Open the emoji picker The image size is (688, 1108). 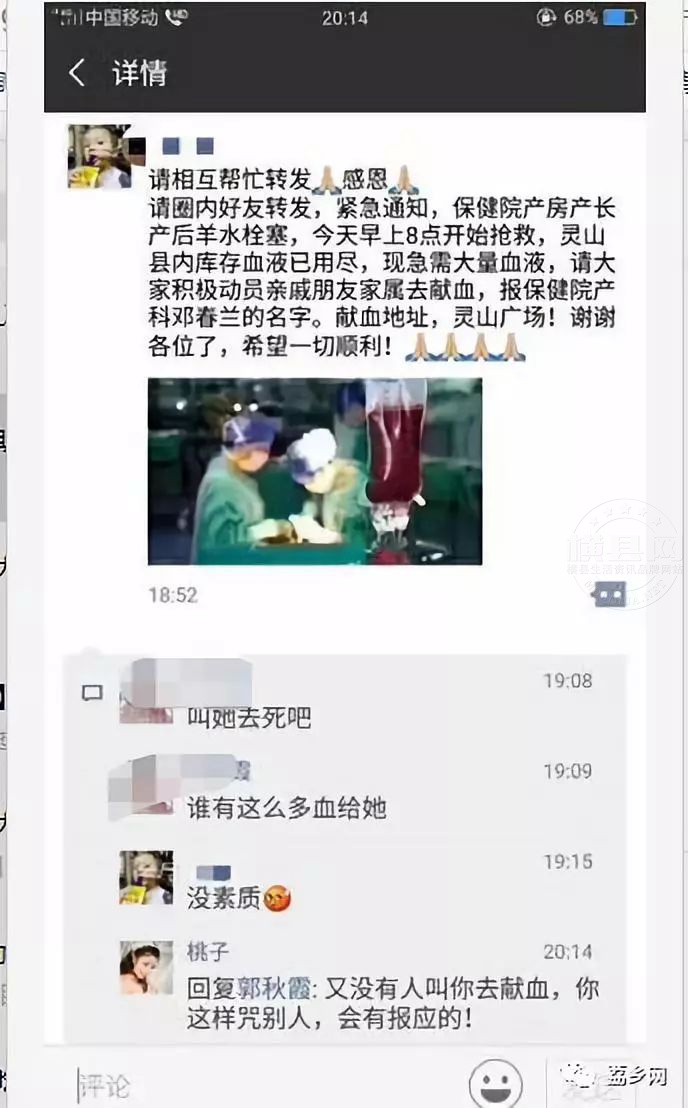(497, 1082)
